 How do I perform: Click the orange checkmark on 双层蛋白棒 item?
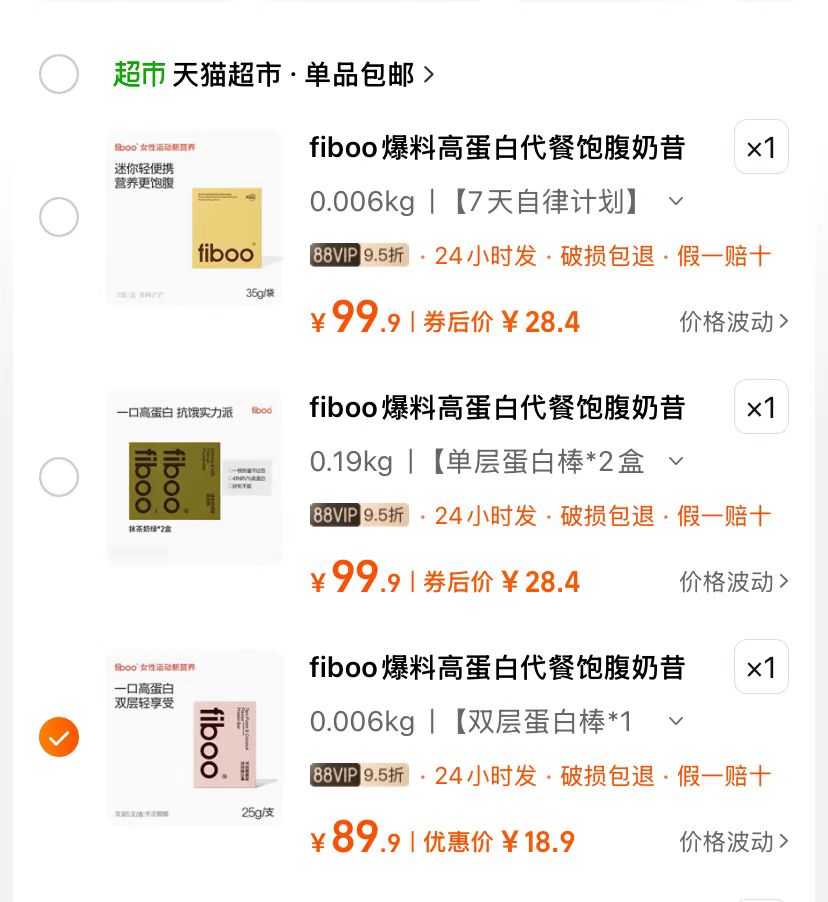[59, 737]
